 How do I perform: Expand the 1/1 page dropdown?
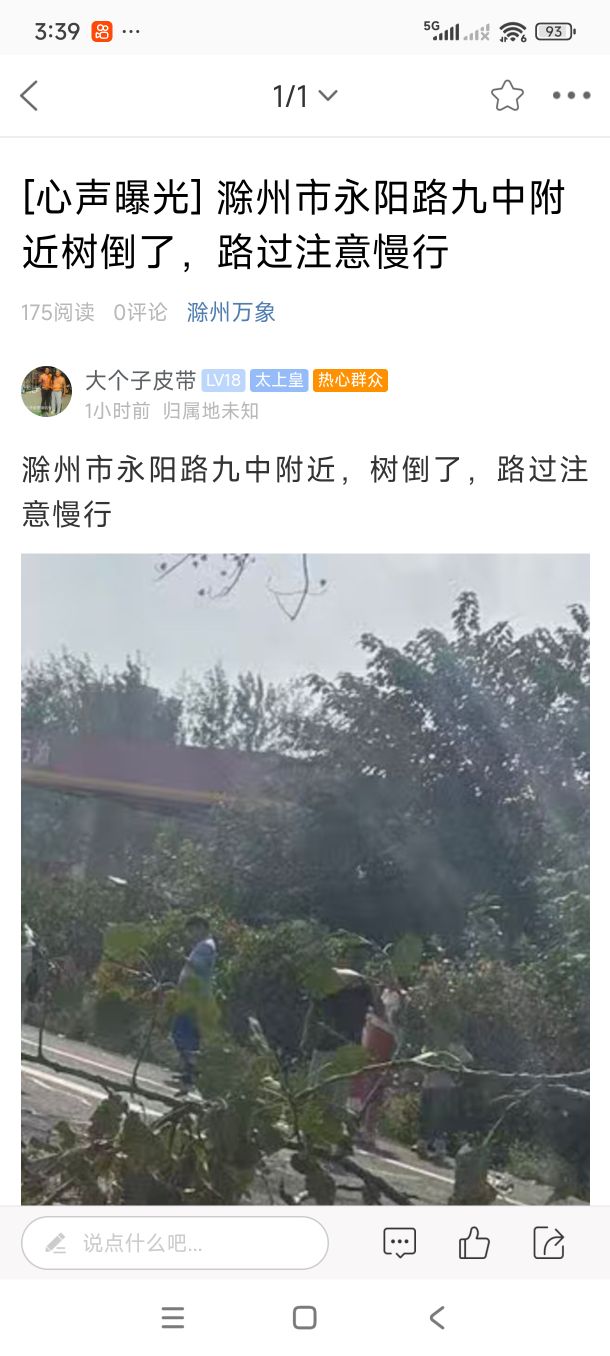click(x=305, y=96)
